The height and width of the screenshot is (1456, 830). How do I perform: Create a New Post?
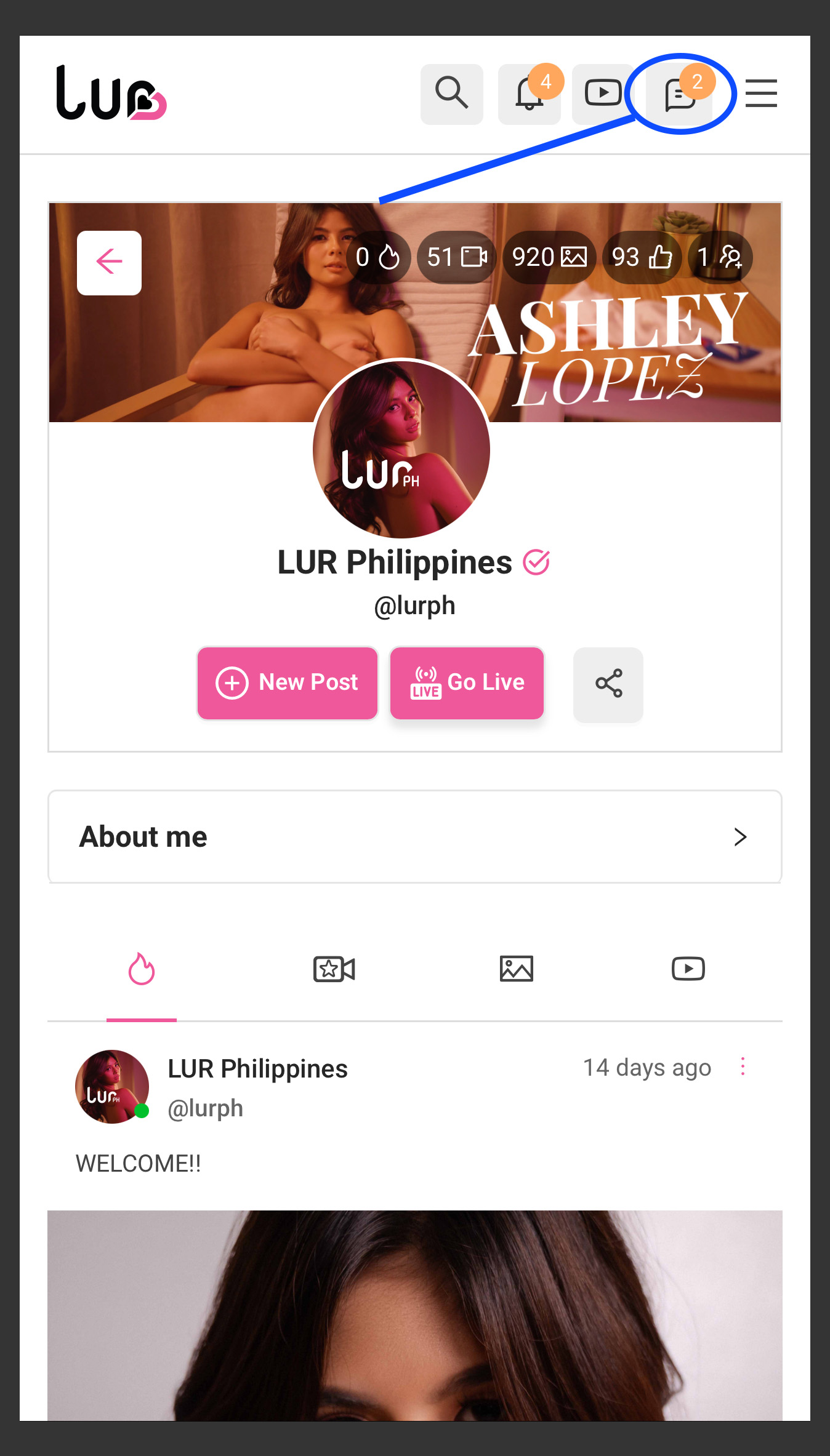coord(288,682)
